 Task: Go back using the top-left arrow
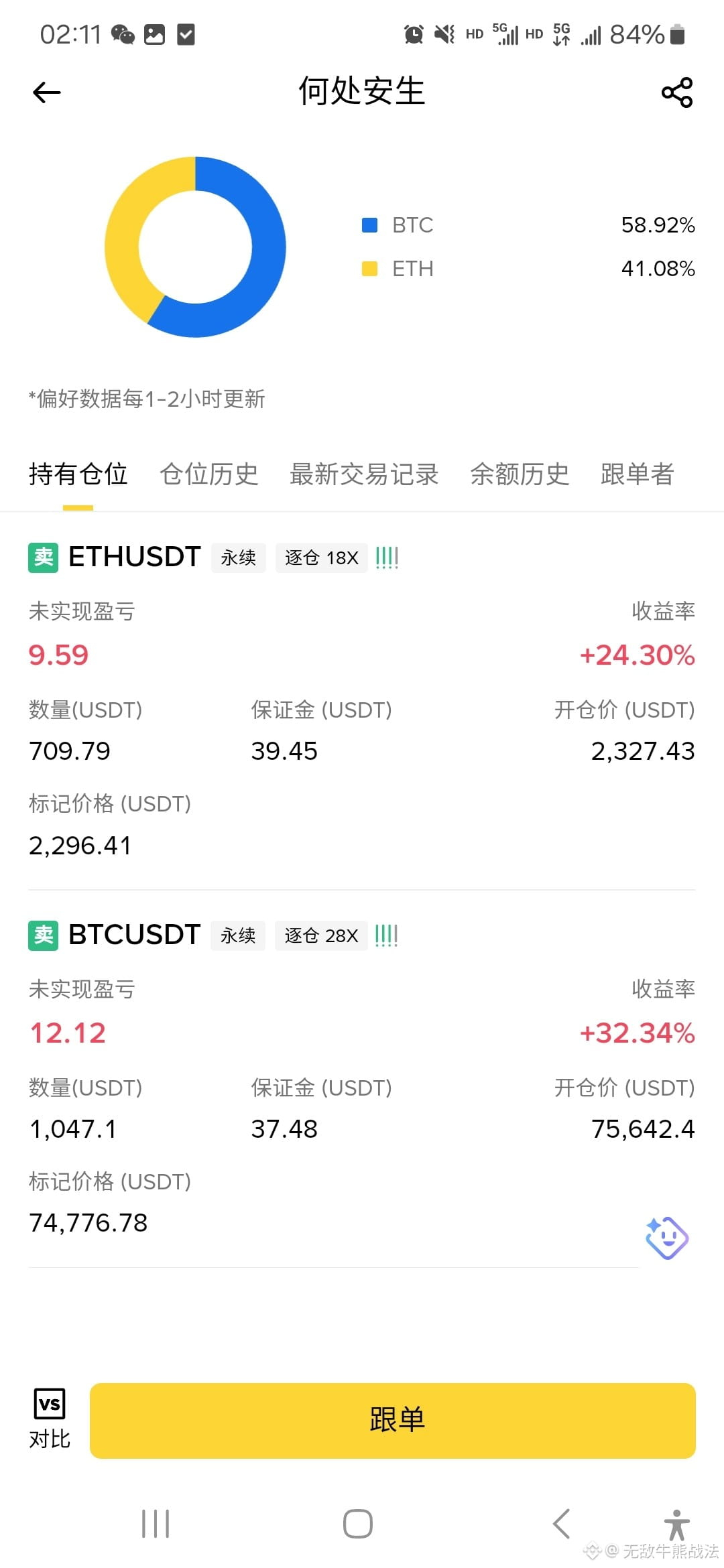47,92
